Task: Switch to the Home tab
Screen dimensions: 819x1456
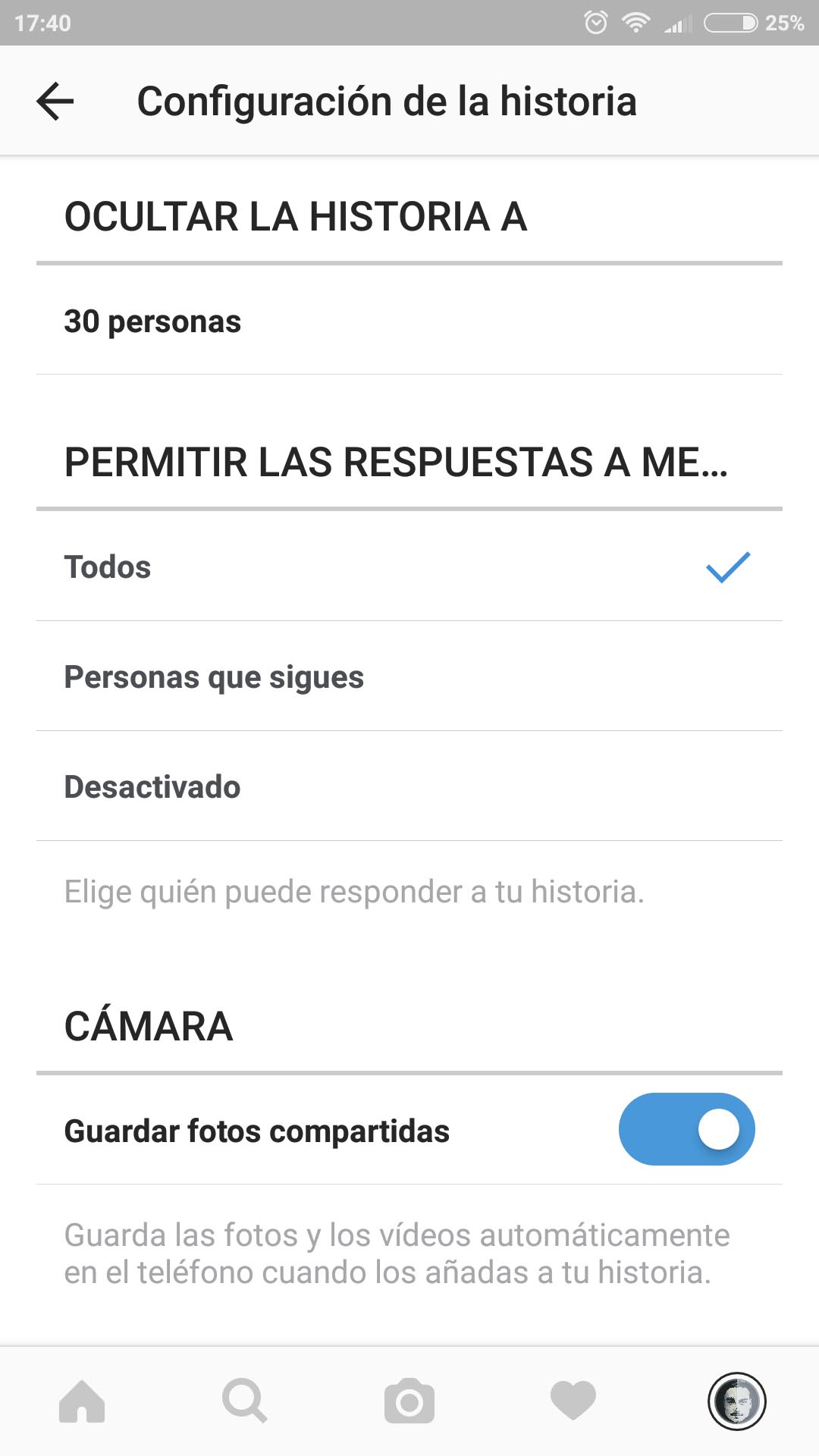Action: click(x=82, y=1401)
